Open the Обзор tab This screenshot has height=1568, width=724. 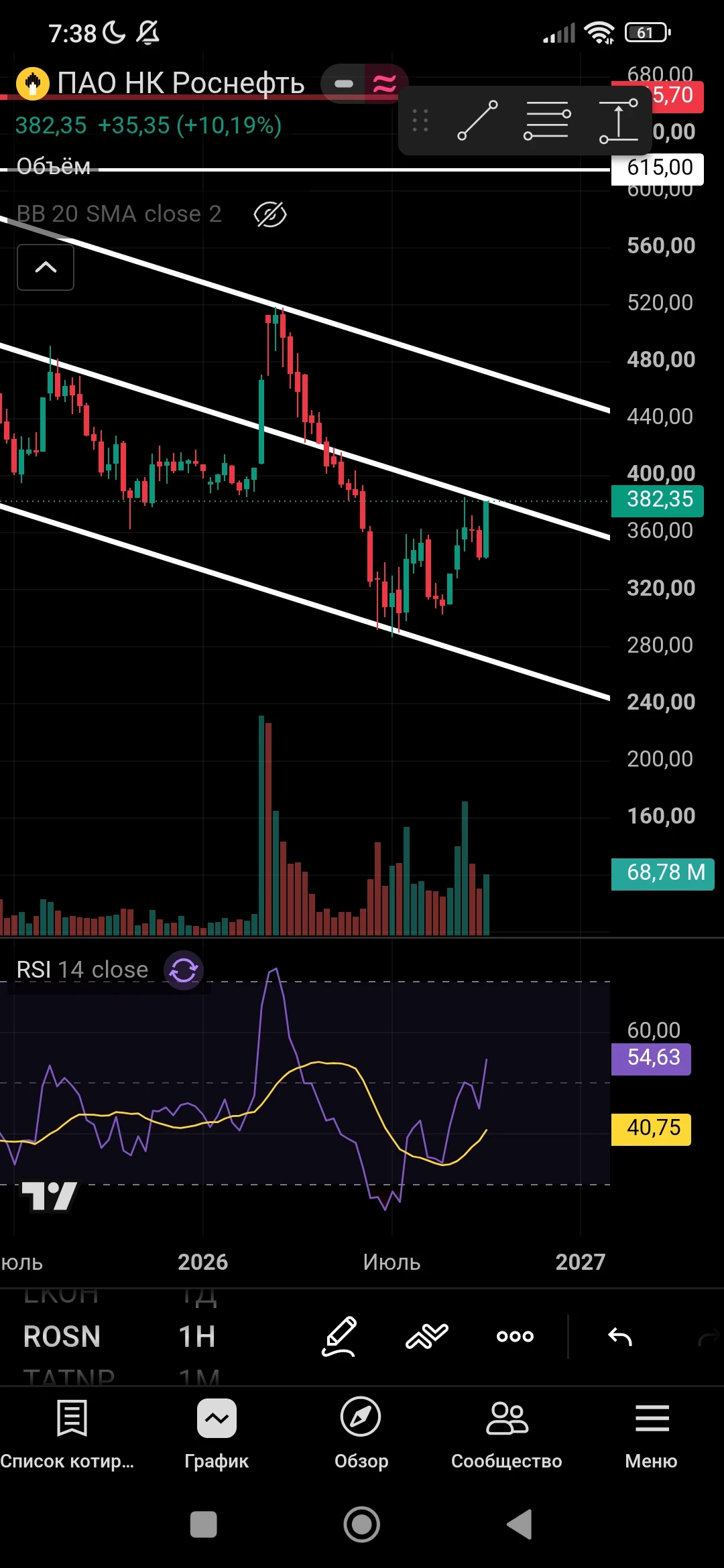pyautogui.click(x=361, y=1434)
